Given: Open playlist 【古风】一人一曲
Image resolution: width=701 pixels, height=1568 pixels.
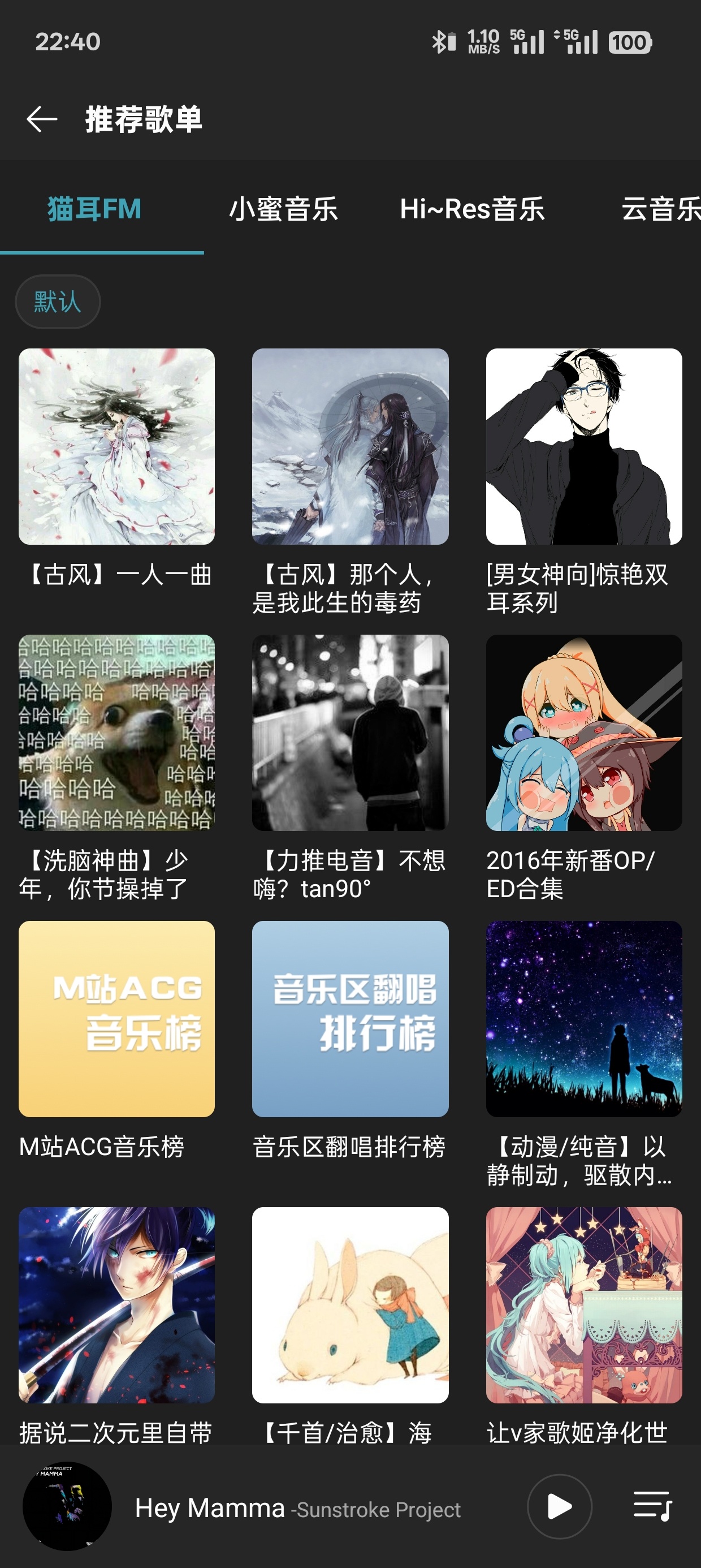Looking at the screenshot, I should click(x=116, y=446).
